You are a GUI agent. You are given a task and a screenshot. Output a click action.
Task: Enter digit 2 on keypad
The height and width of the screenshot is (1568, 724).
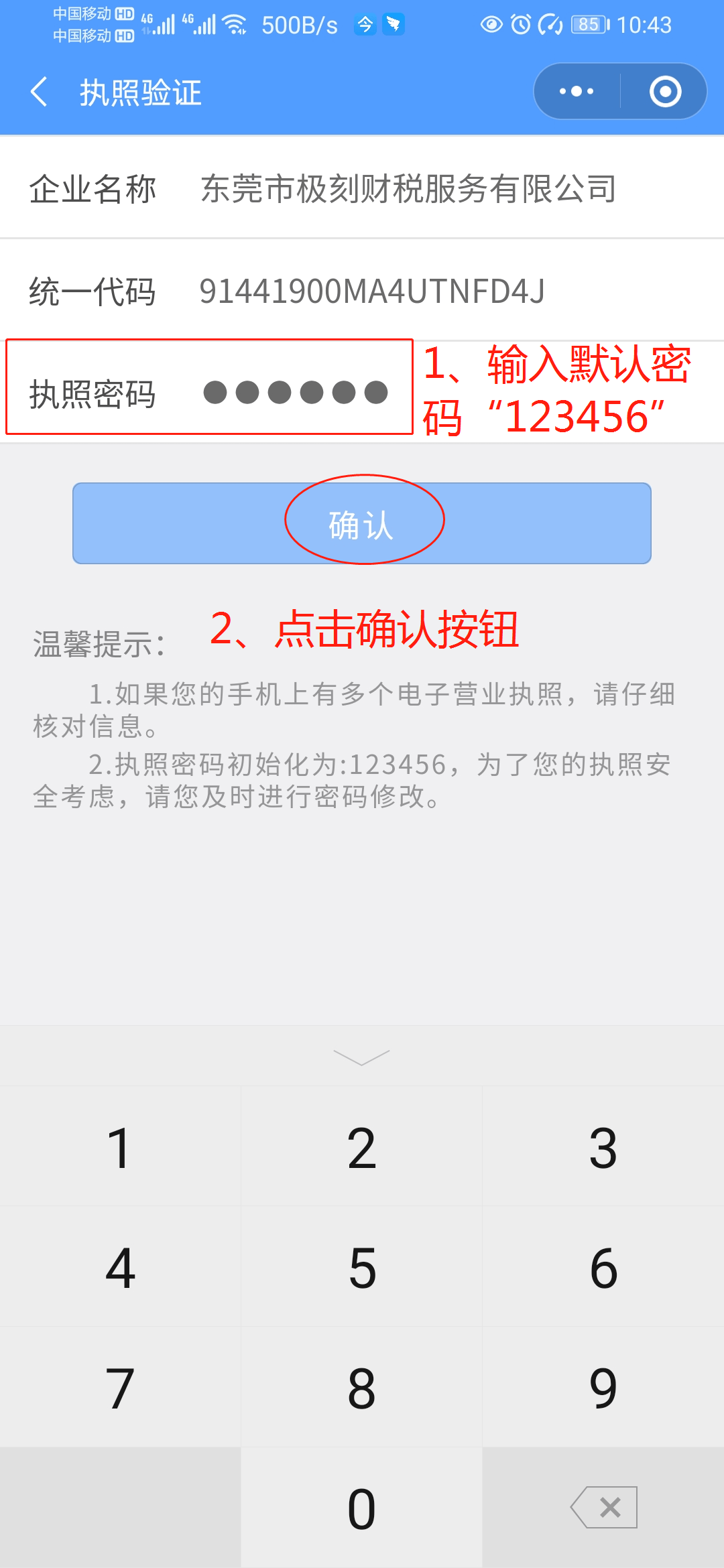click(361, 1148)
